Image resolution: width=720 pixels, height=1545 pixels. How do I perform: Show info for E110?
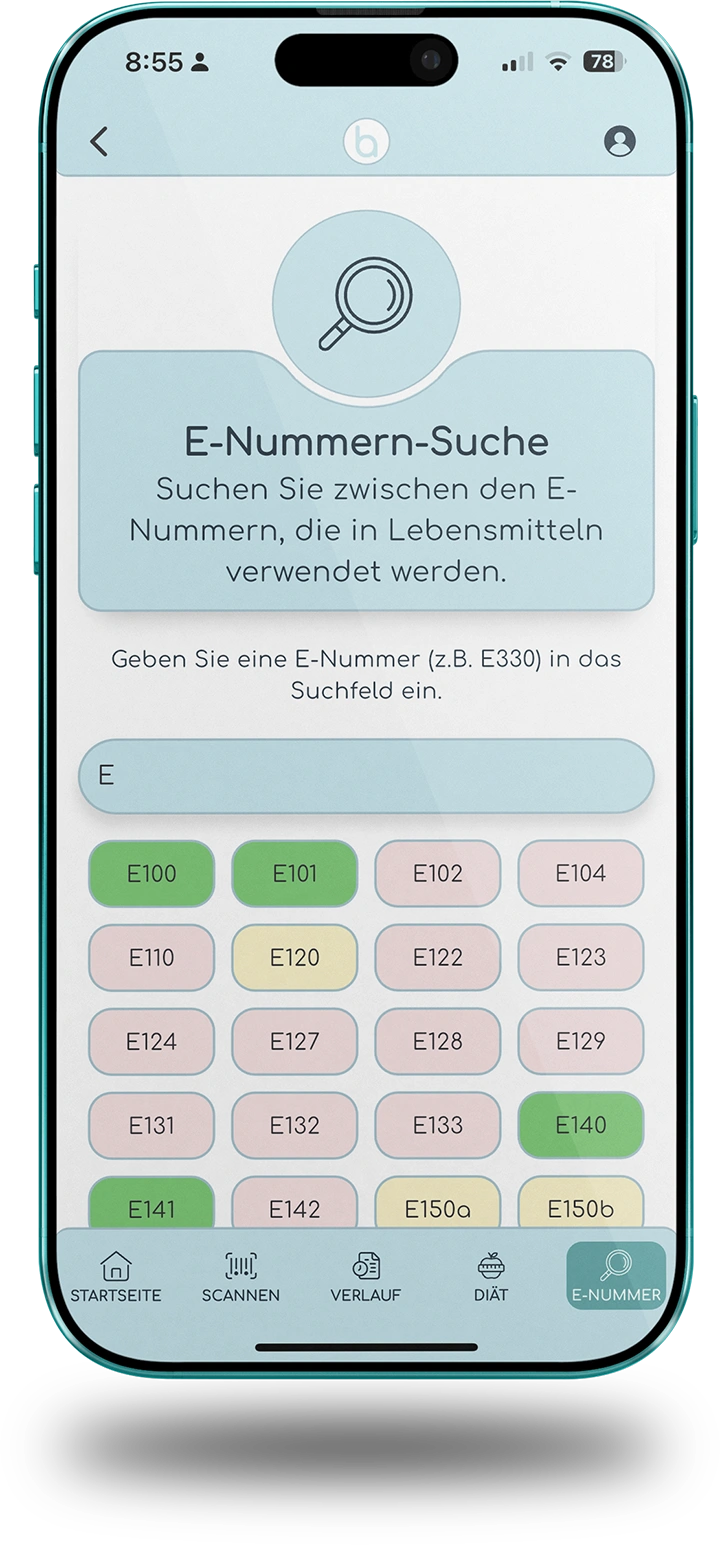coord(152,957)
